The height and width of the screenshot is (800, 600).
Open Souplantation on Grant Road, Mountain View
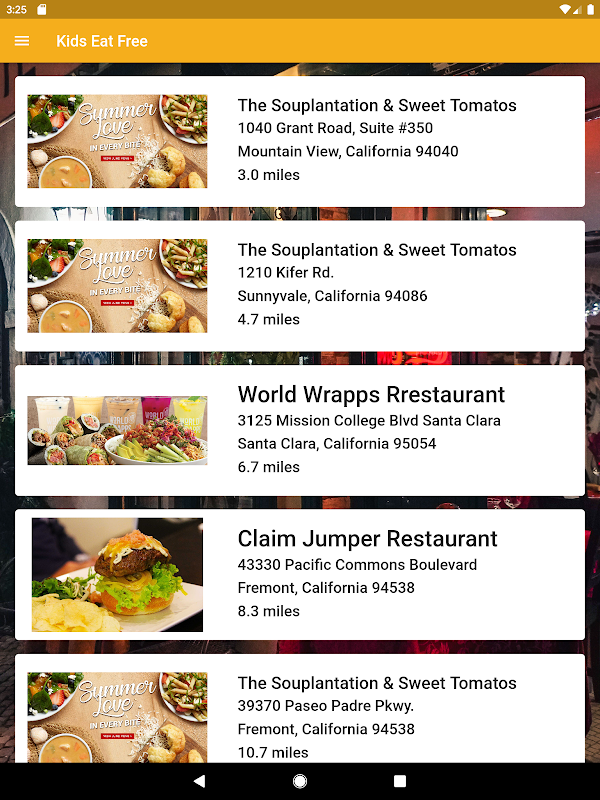pyautogui.click(x=300, y=141)
